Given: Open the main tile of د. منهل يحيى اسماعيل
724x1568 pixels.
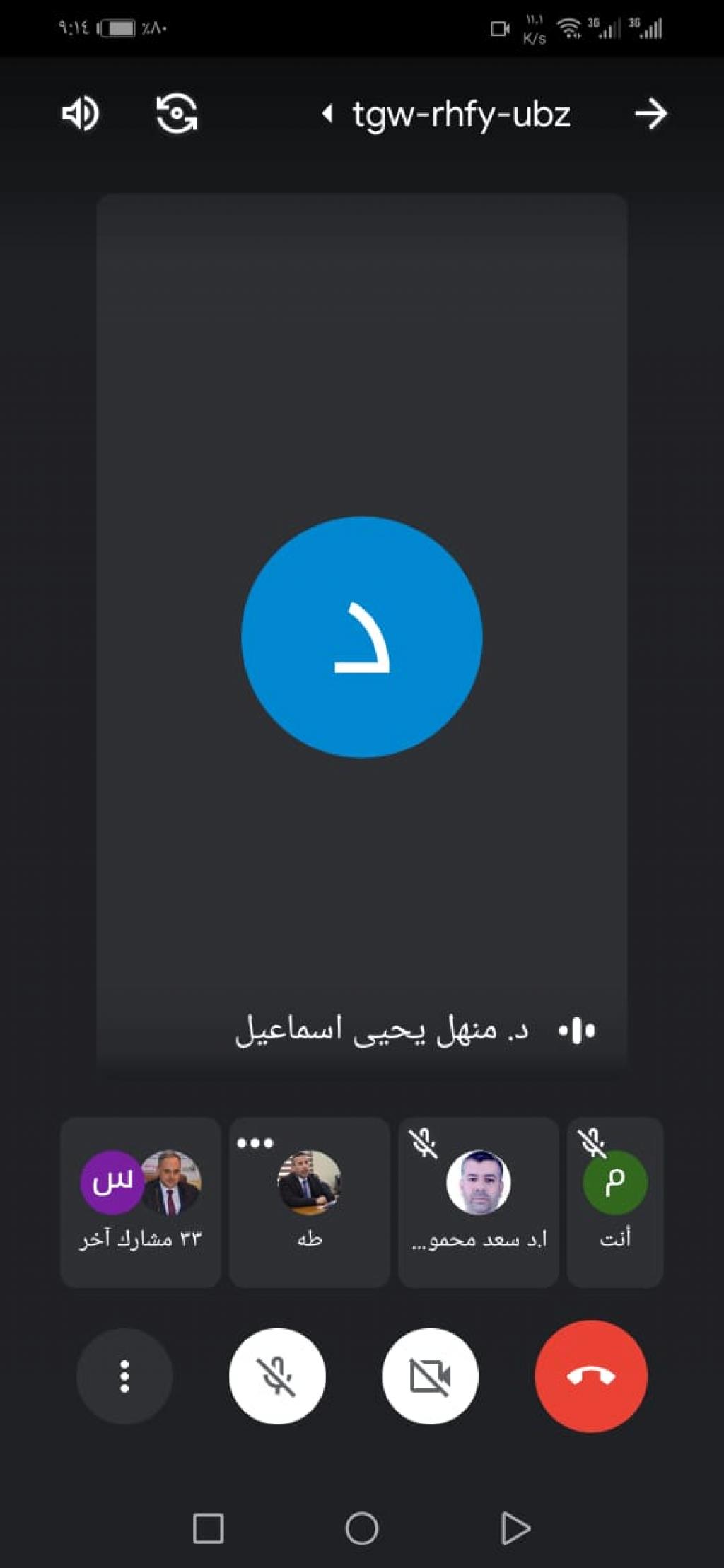Looking at the screenshot, I should click(362, 636).
